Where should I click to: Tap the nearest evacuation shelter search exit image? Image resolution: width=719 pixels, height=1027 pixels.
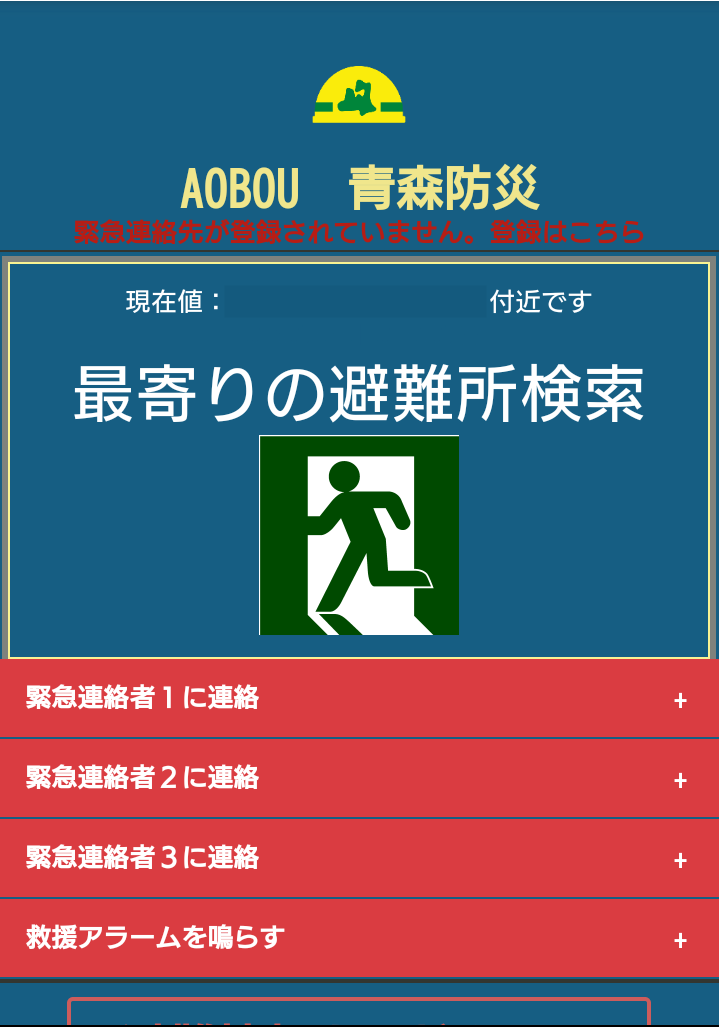tap(359, 535)
